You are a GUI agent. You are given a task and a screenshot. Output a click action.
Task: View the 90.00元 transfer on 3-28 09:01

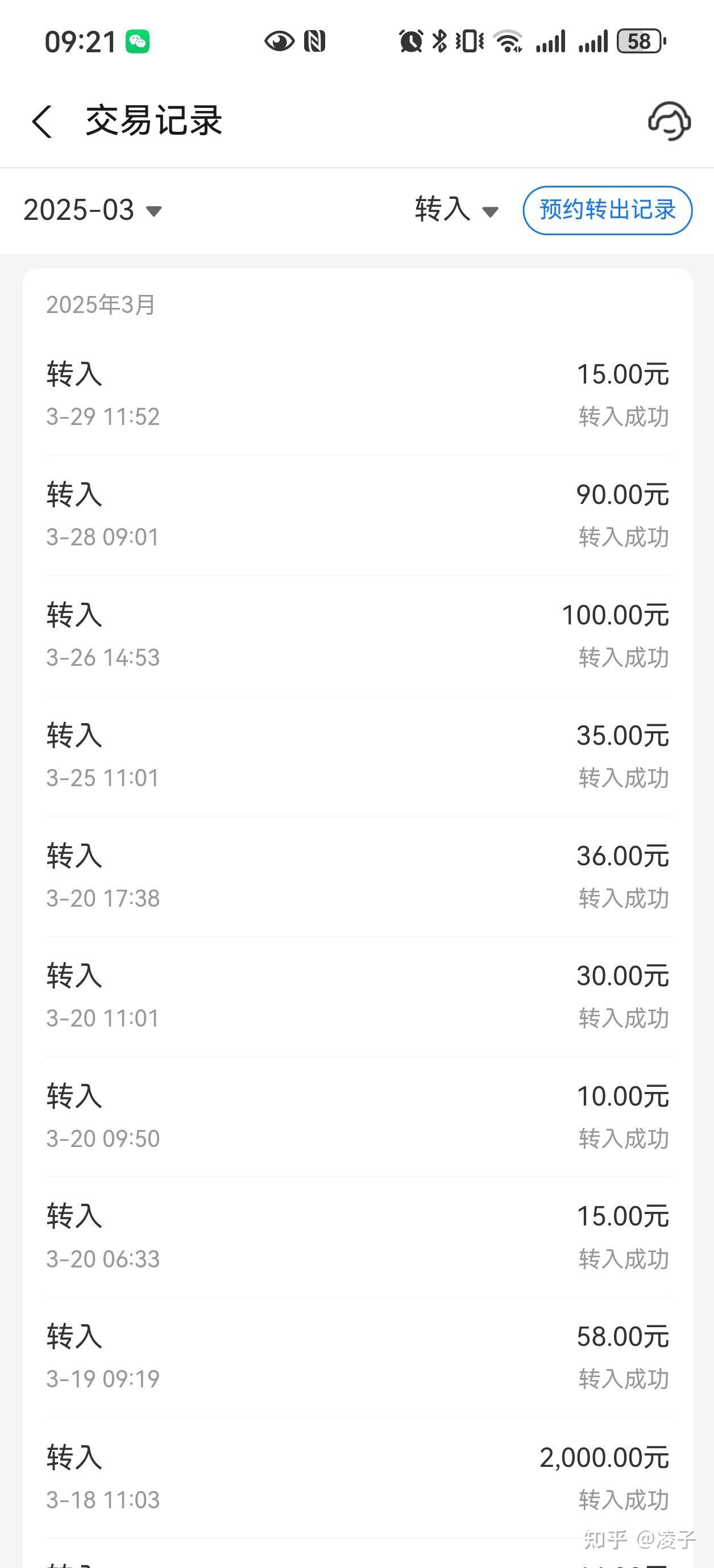point(357,515)
